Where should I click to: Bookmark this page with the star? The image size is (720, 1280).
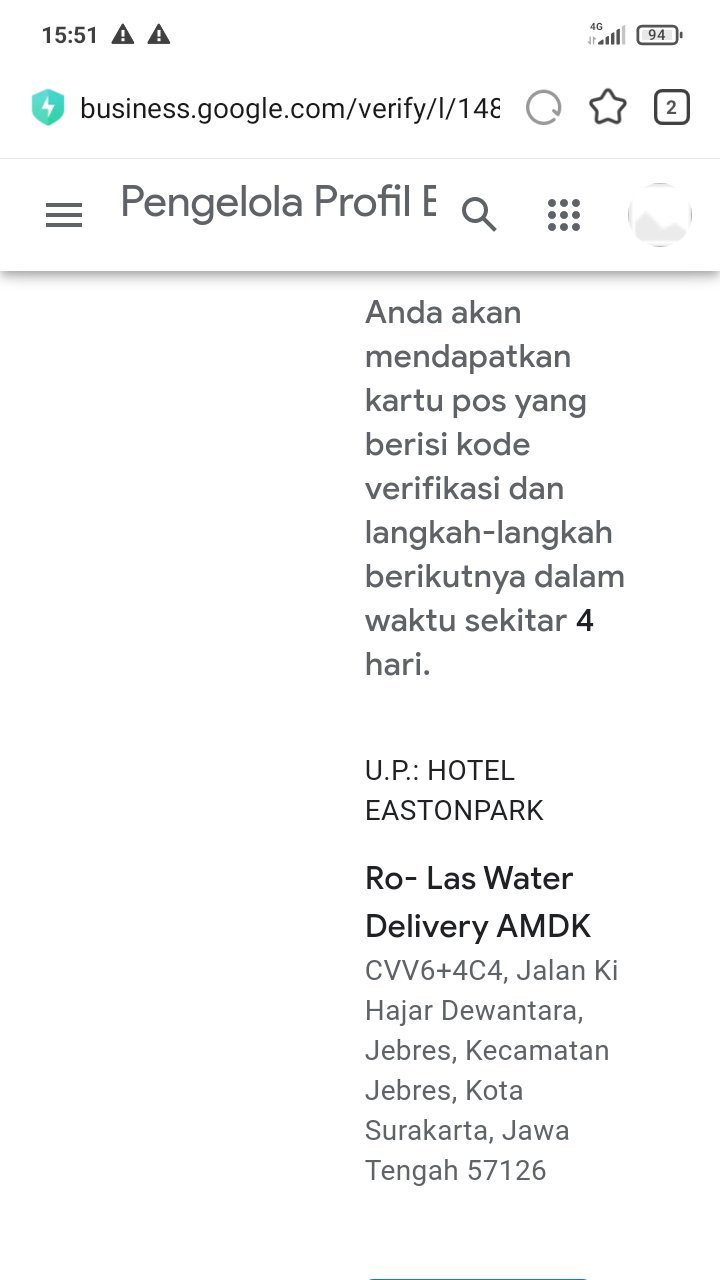click(608, 108)
